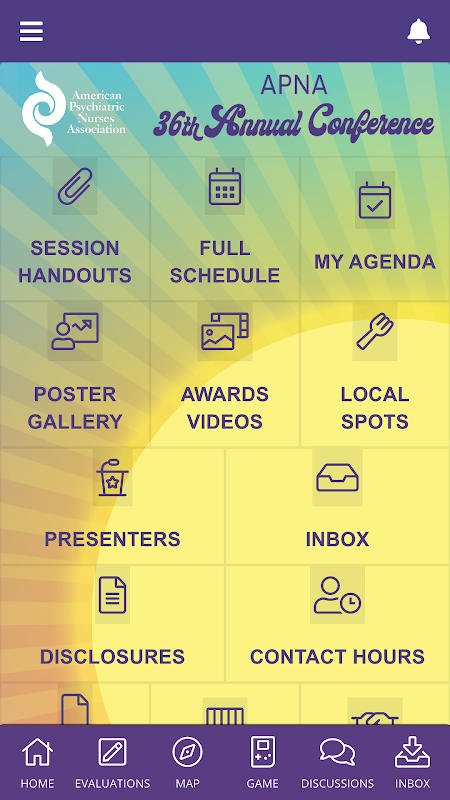Browse the Poster Gallery
The width and height of the screenshot is (450, 800).
tap(75, 374)
